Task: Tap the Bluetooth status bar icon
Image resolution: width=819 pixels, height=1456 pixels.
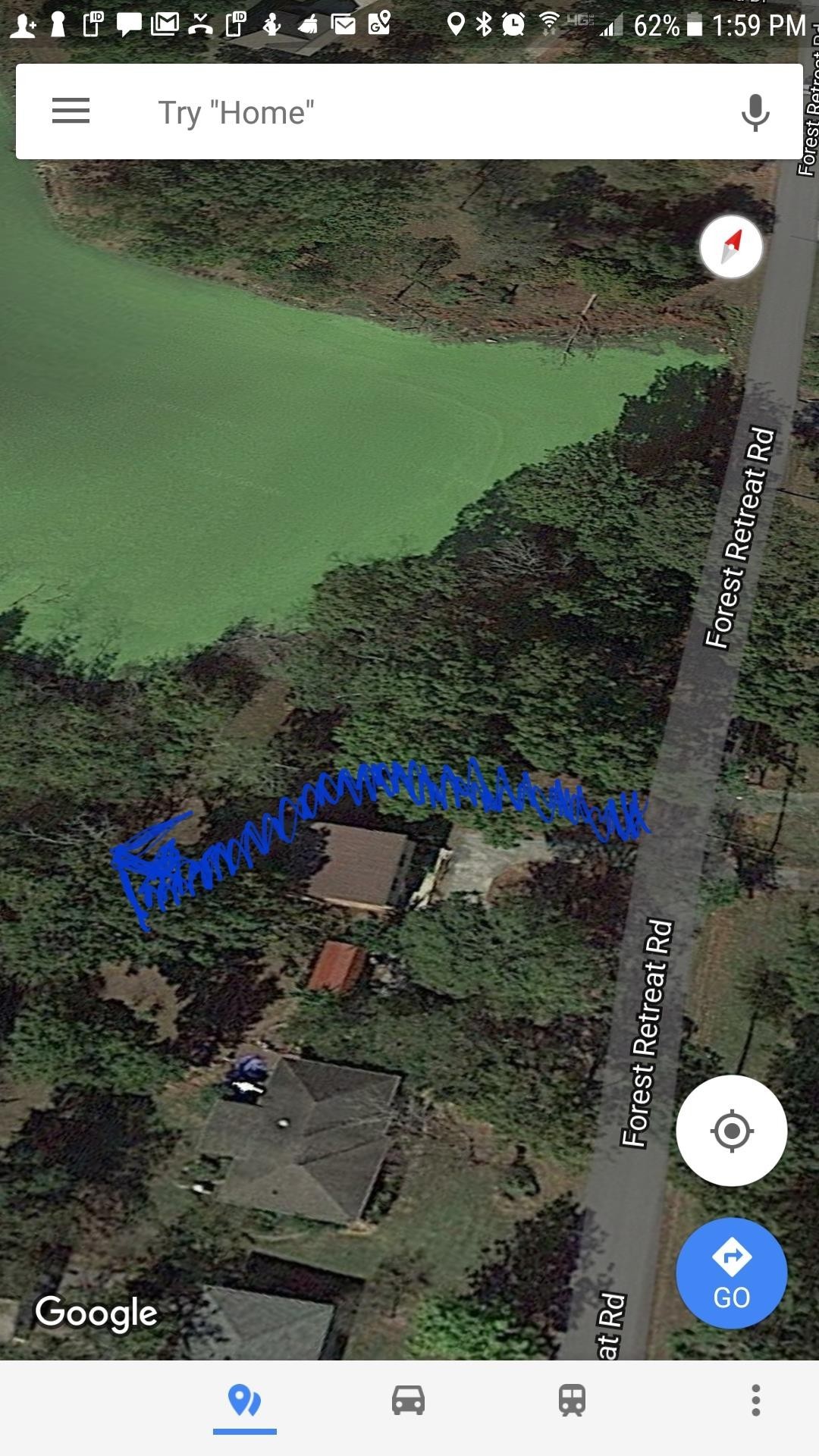Action: click(483, 24)
